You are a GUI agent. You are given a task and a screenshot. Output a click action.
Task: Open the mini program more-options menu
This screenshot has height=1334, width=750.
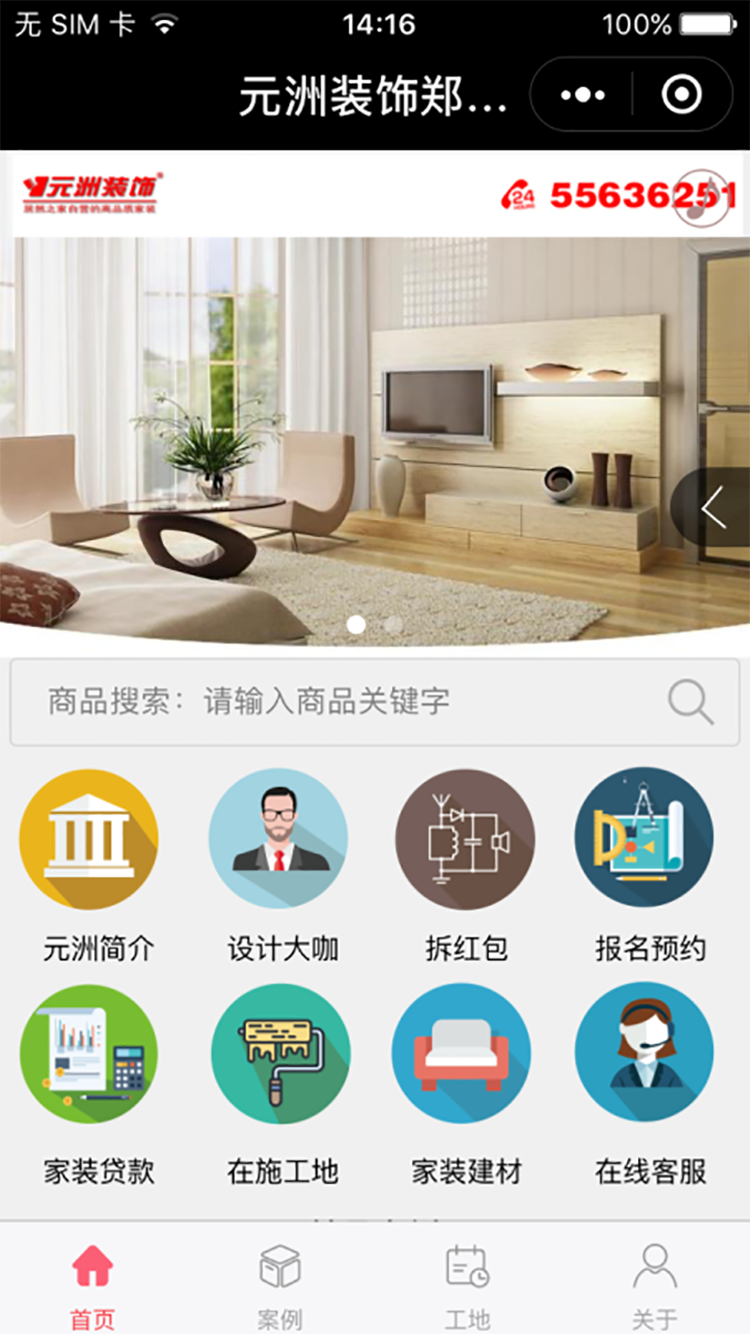583,96
